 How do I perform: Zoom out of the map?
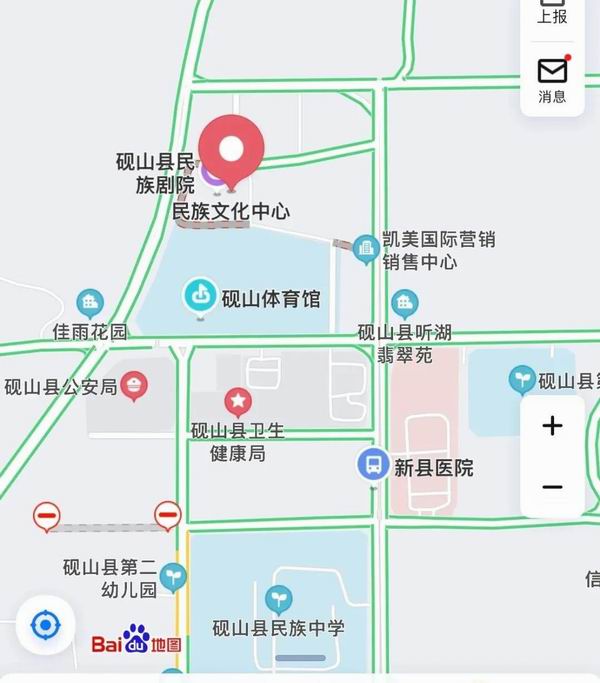click(x=552, y=487)
